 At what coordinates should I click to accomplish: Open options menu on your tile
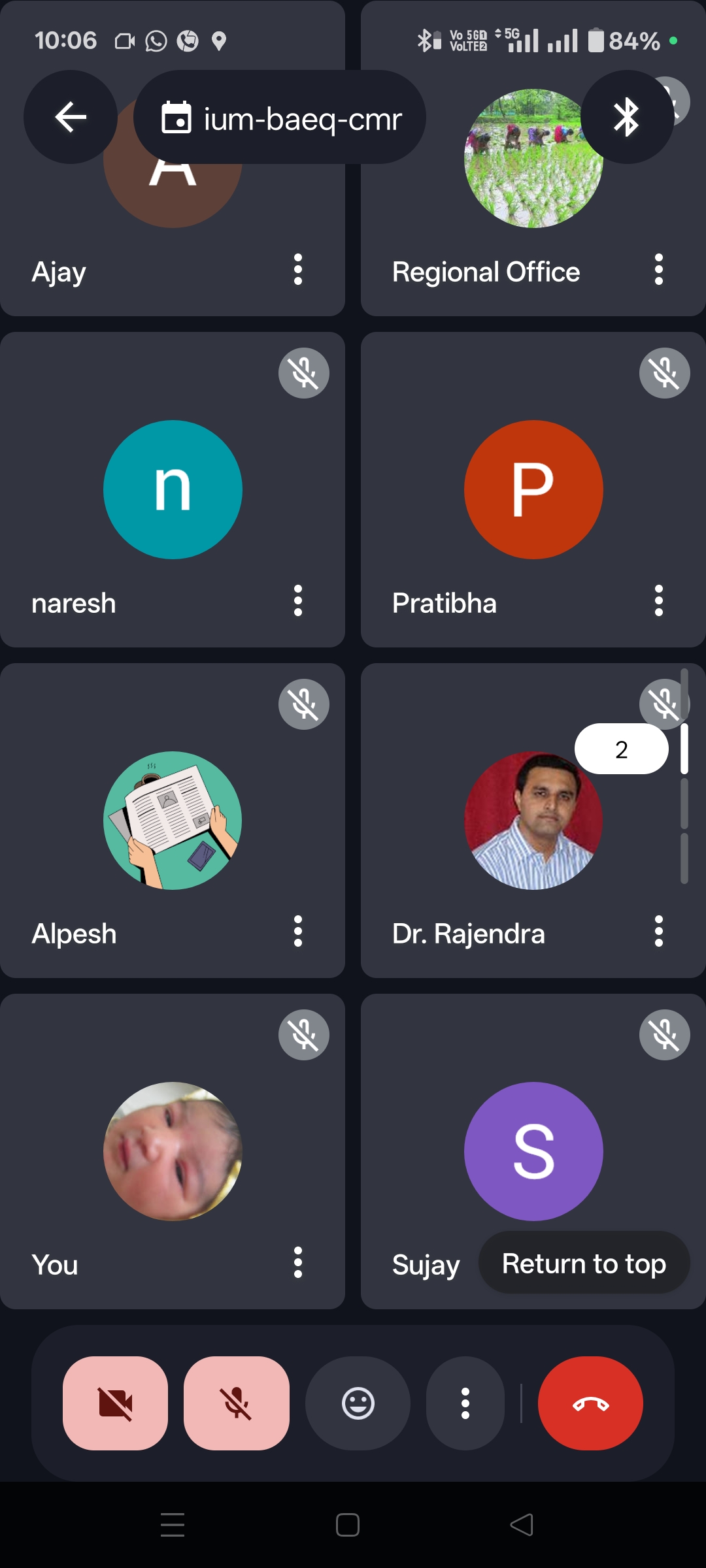(298, 1262)
